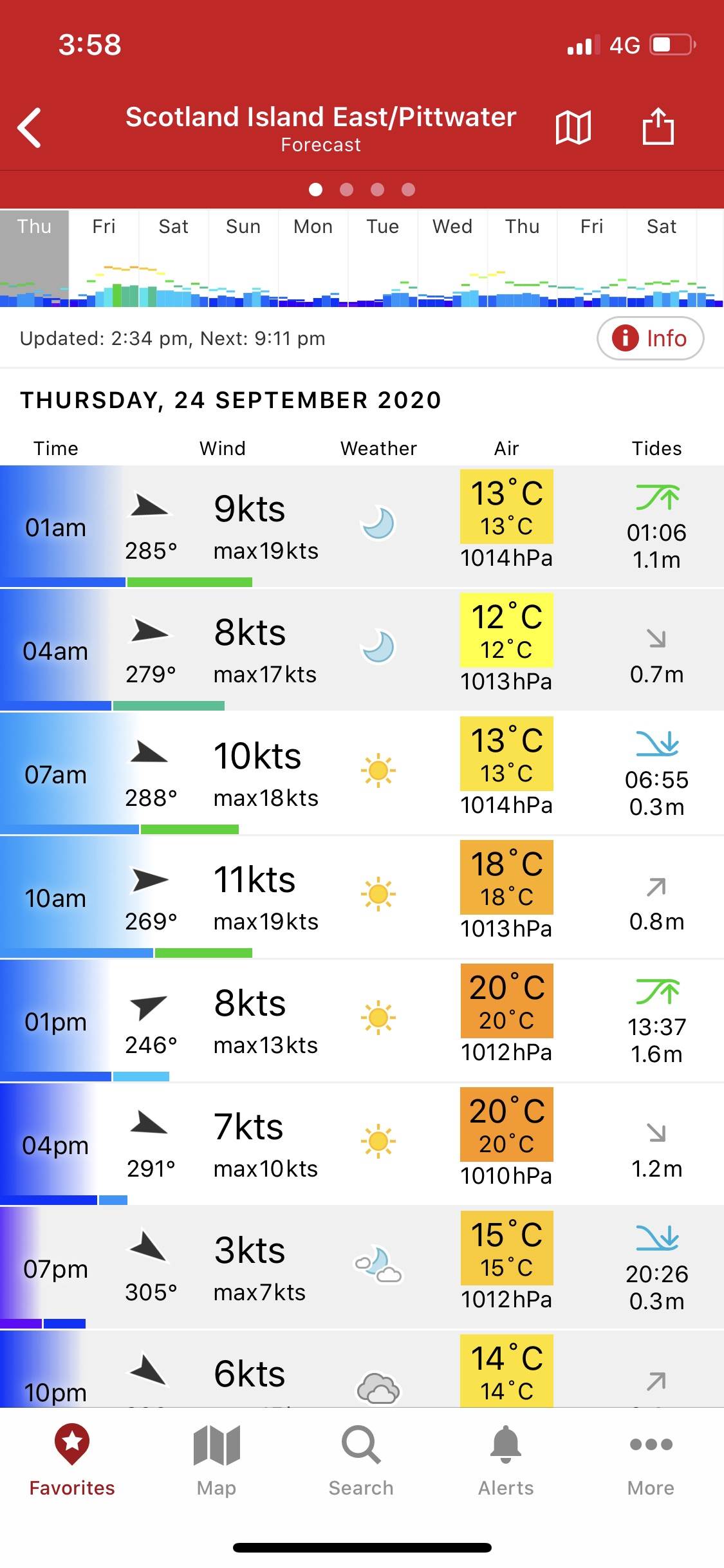The width and height of the screenshot is (724, 1568).
Task: Switch to the Favorites tab
Action: (x=72, y=1461)
